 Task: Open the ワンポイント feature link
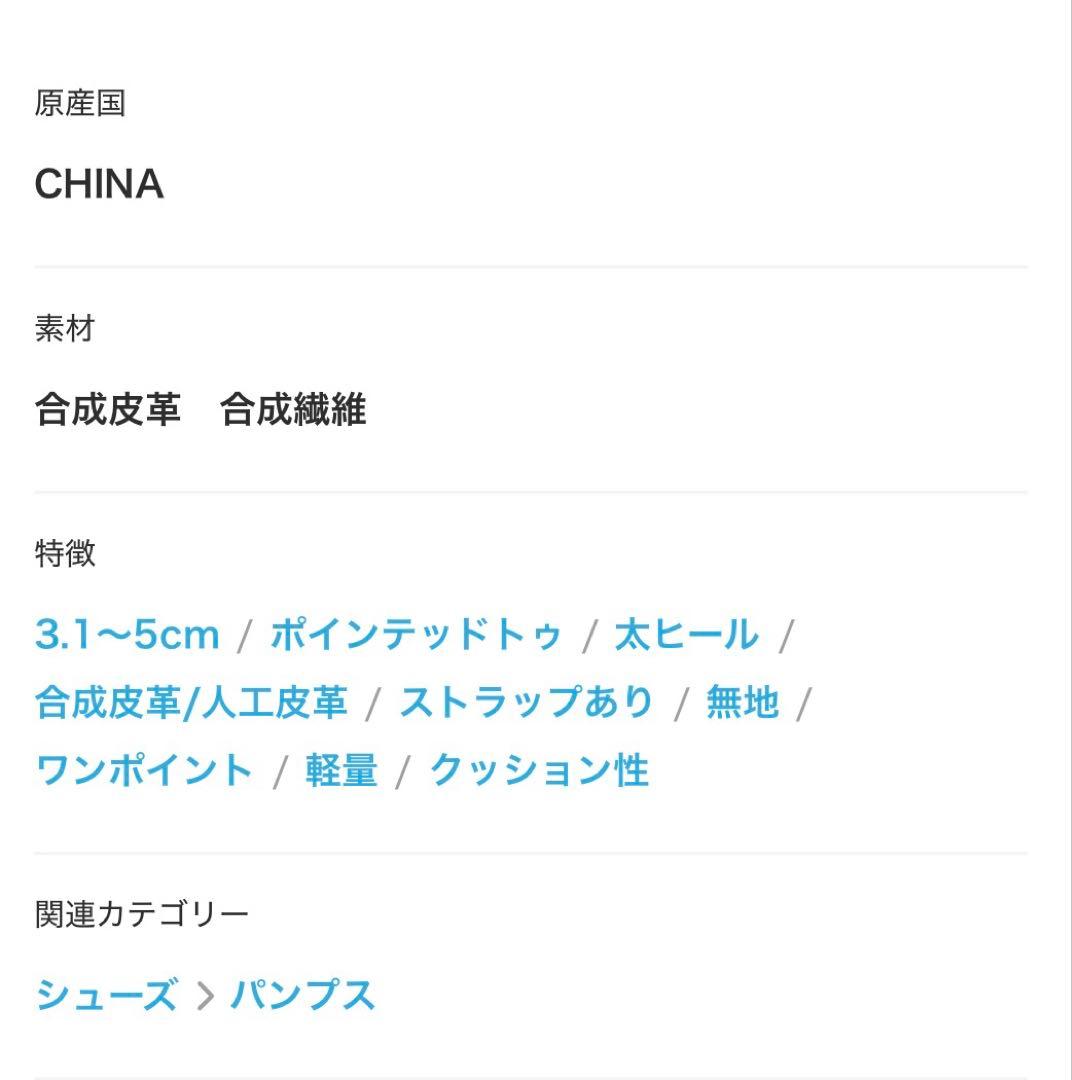coord(144,769)
